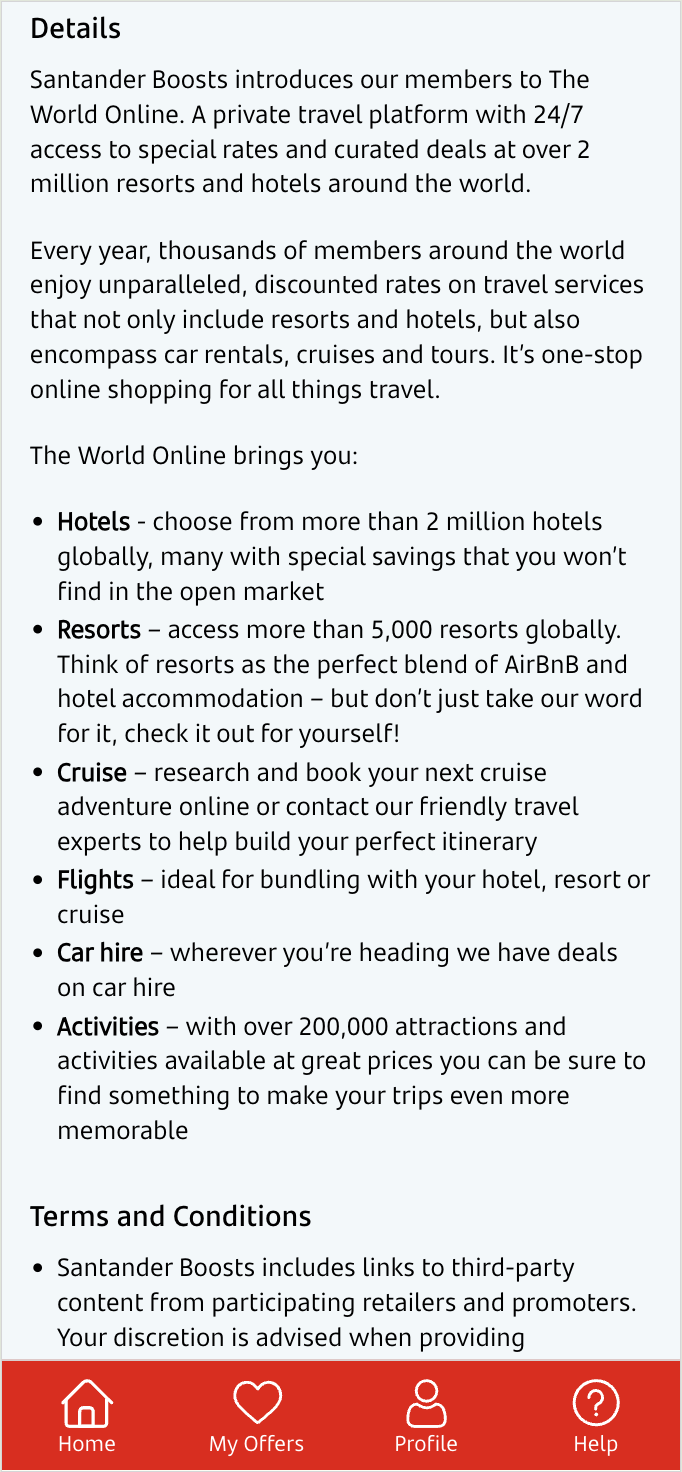The height and width of the screenshot is (1472, 682).
Task: Open the Help section
Action: [595, 1415]
